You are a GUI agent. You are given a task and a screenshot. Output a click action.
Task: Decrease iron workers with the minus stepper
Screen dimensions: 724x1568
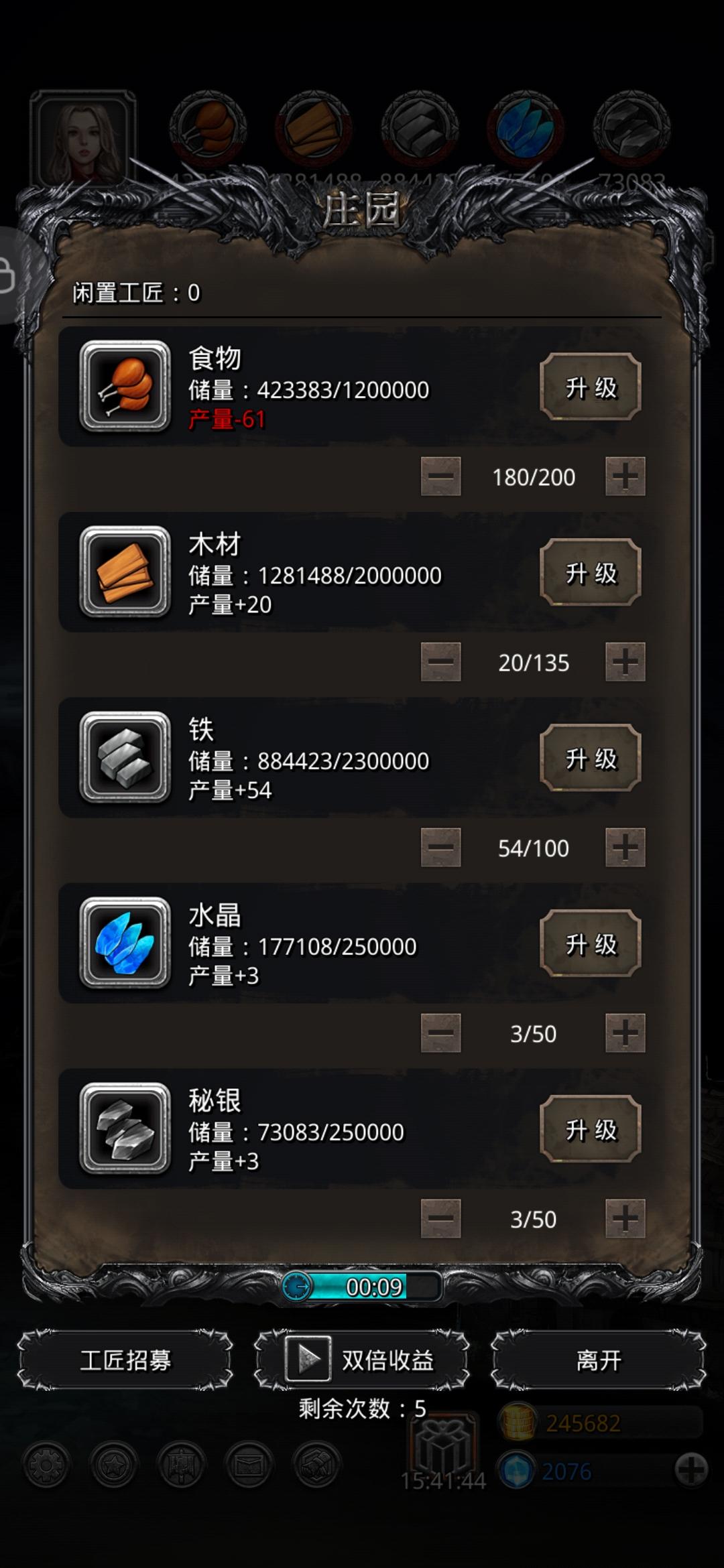click(441, 848)
